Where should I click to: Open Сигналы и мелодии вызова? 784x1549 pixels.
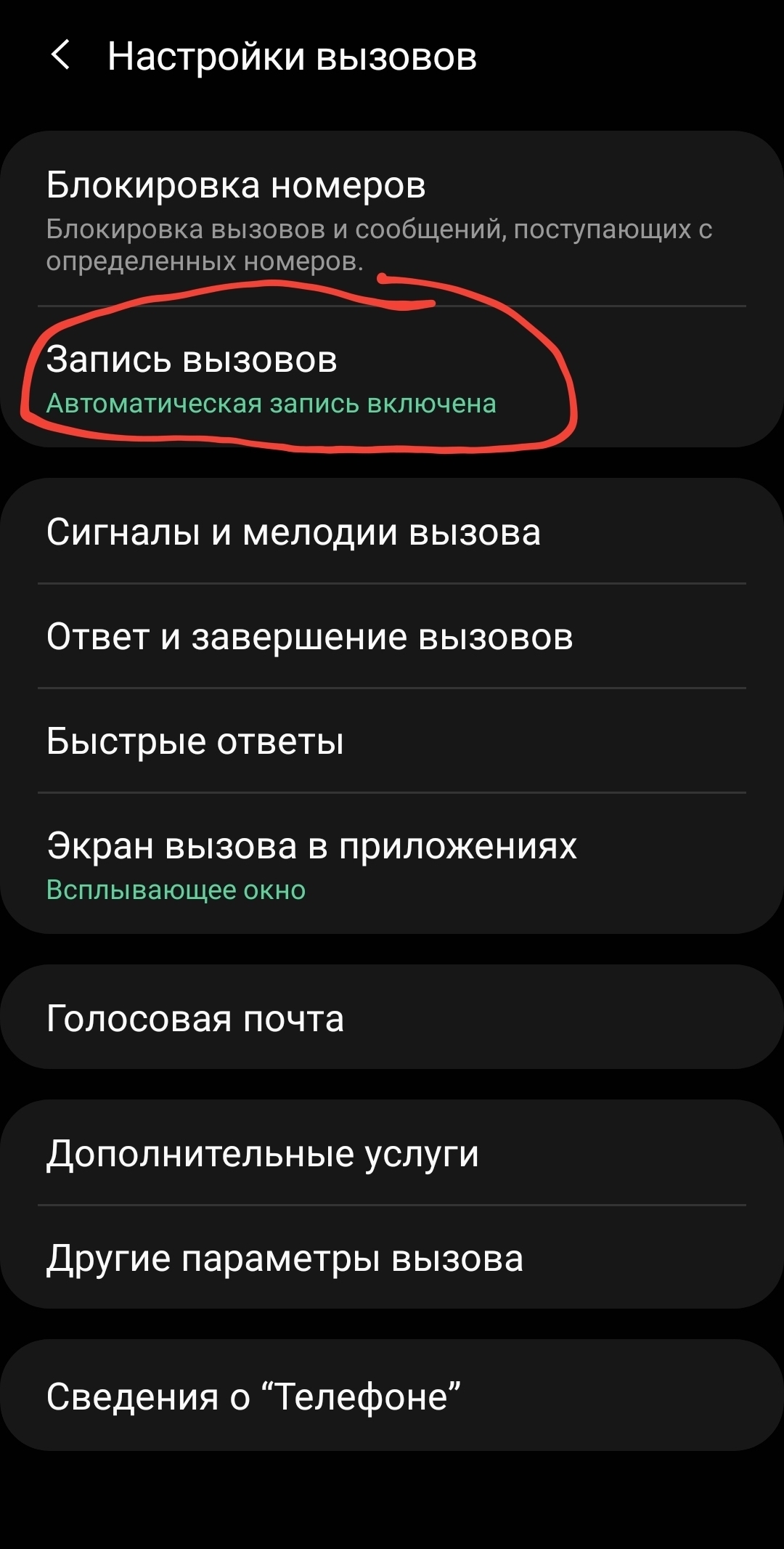tap(392, 532)
